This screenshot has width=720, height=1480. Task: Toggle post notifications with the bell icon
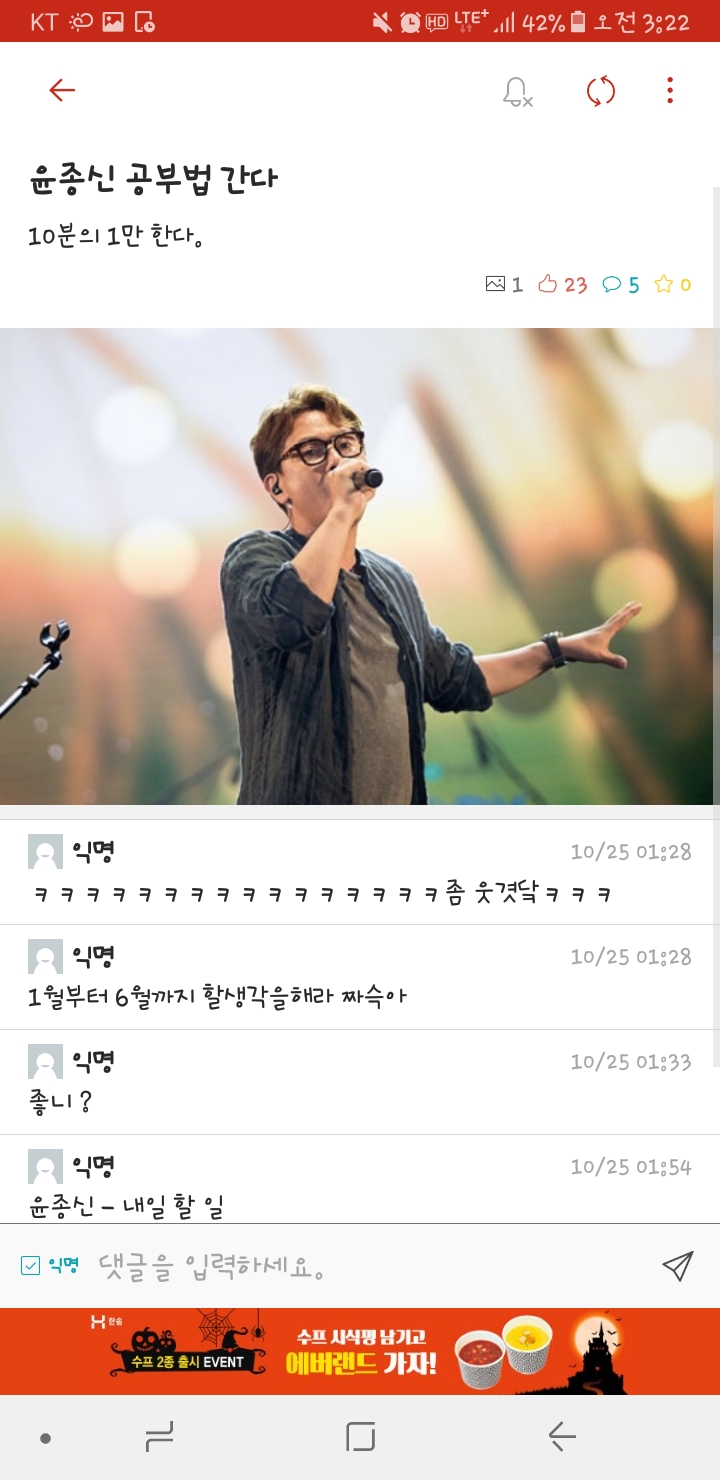516,91
